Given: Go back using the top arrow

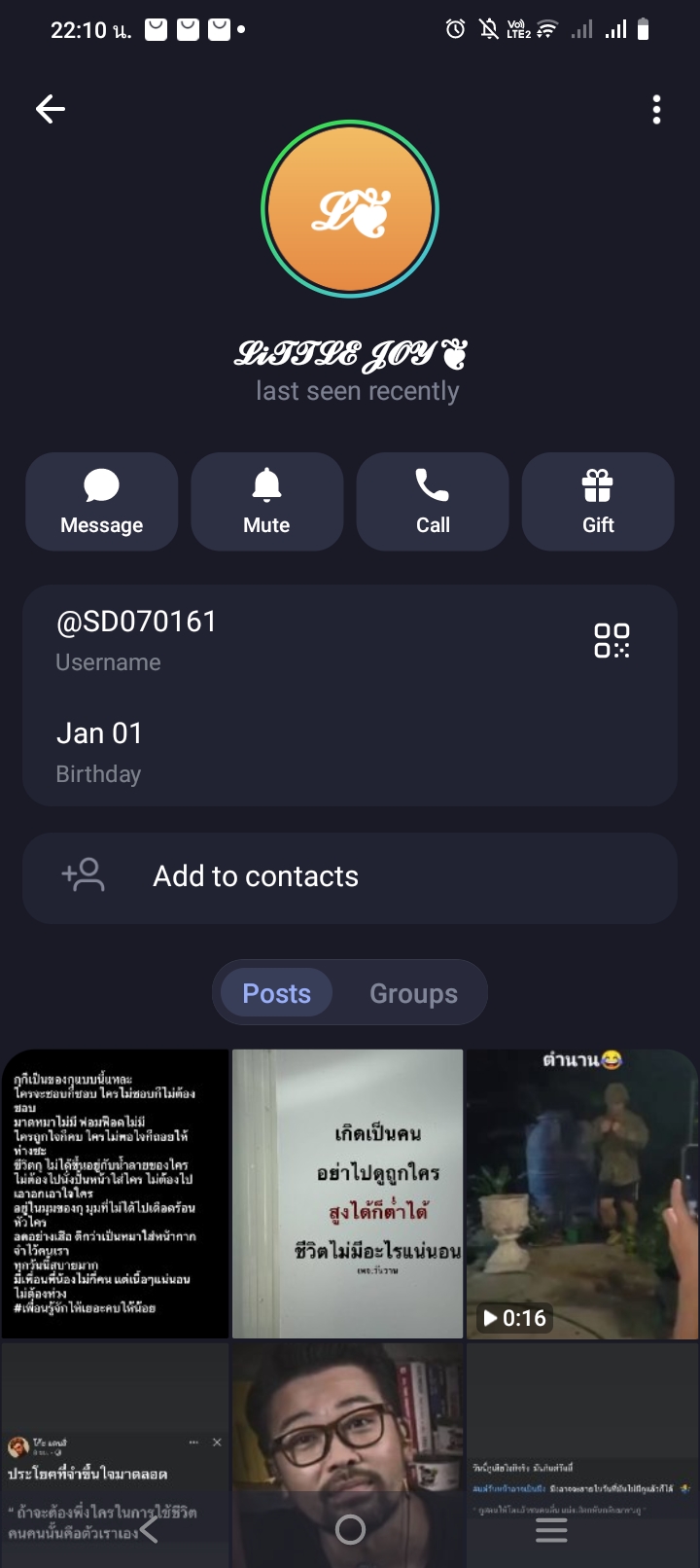Looking at the screenshot, I should 51,109.
